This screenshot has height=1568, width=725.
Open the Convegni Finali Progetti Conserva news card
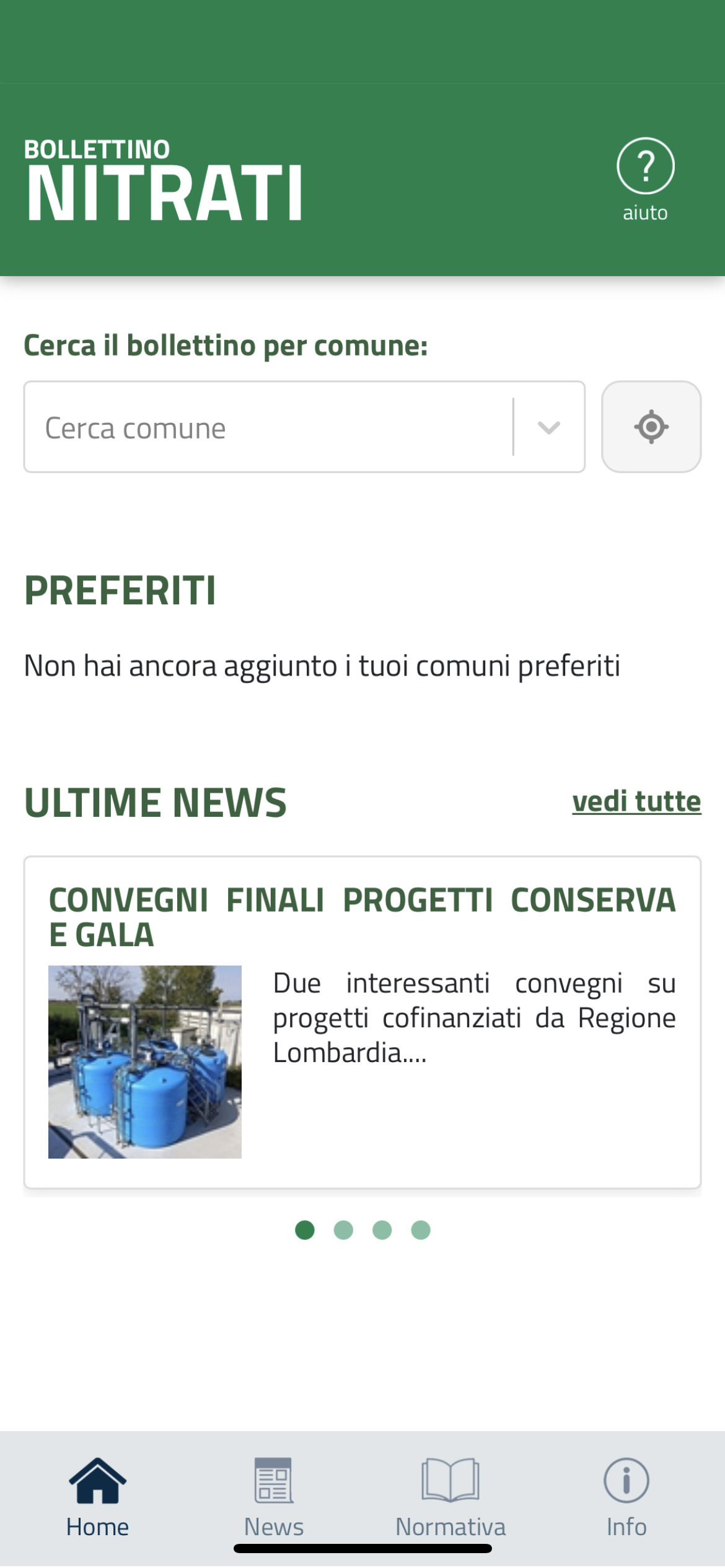362,1022
